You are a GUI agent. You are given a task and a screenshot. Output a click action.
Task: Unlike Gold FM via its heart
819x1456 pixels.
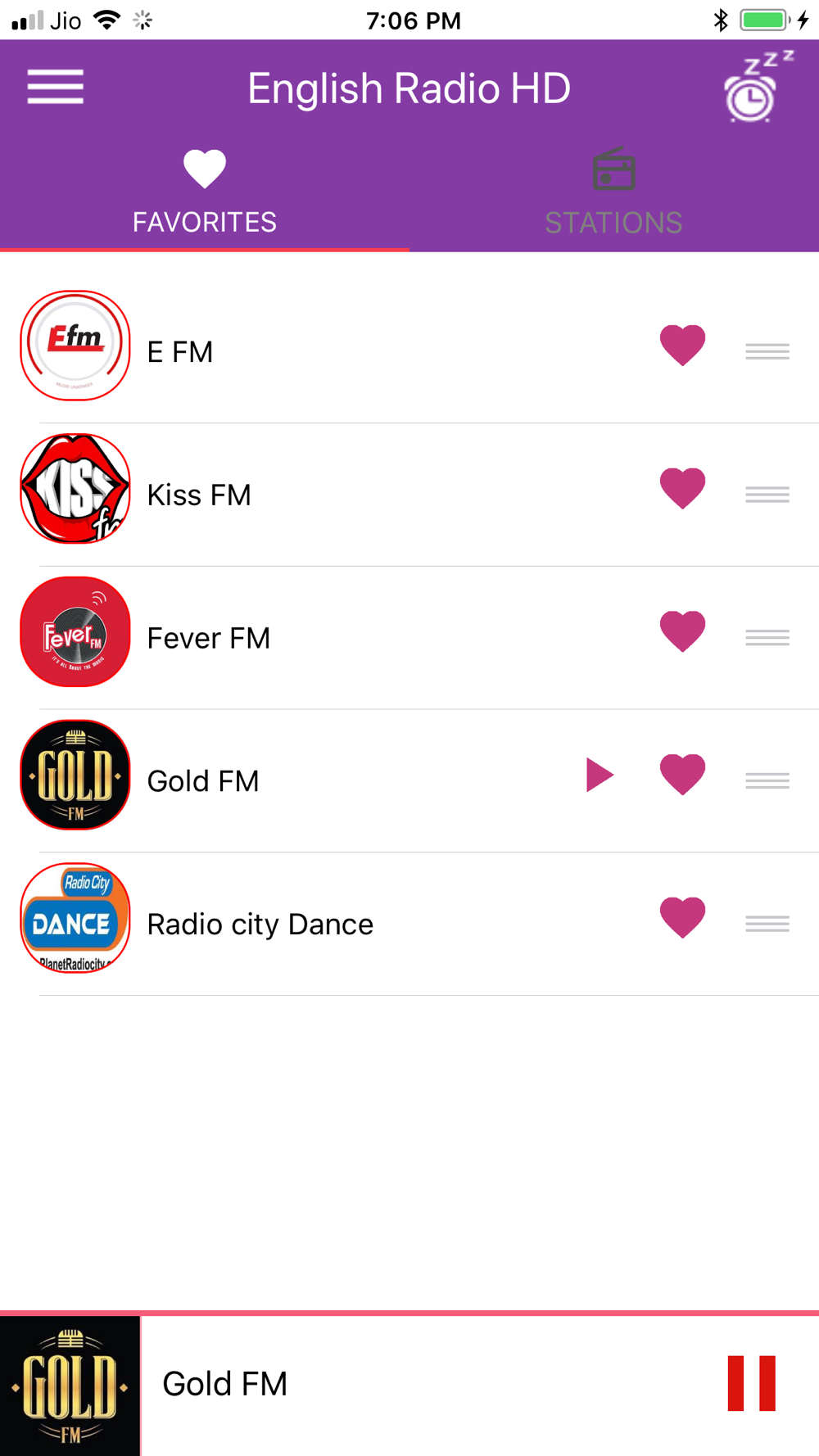pyautogui.click(x=682, y=775)
